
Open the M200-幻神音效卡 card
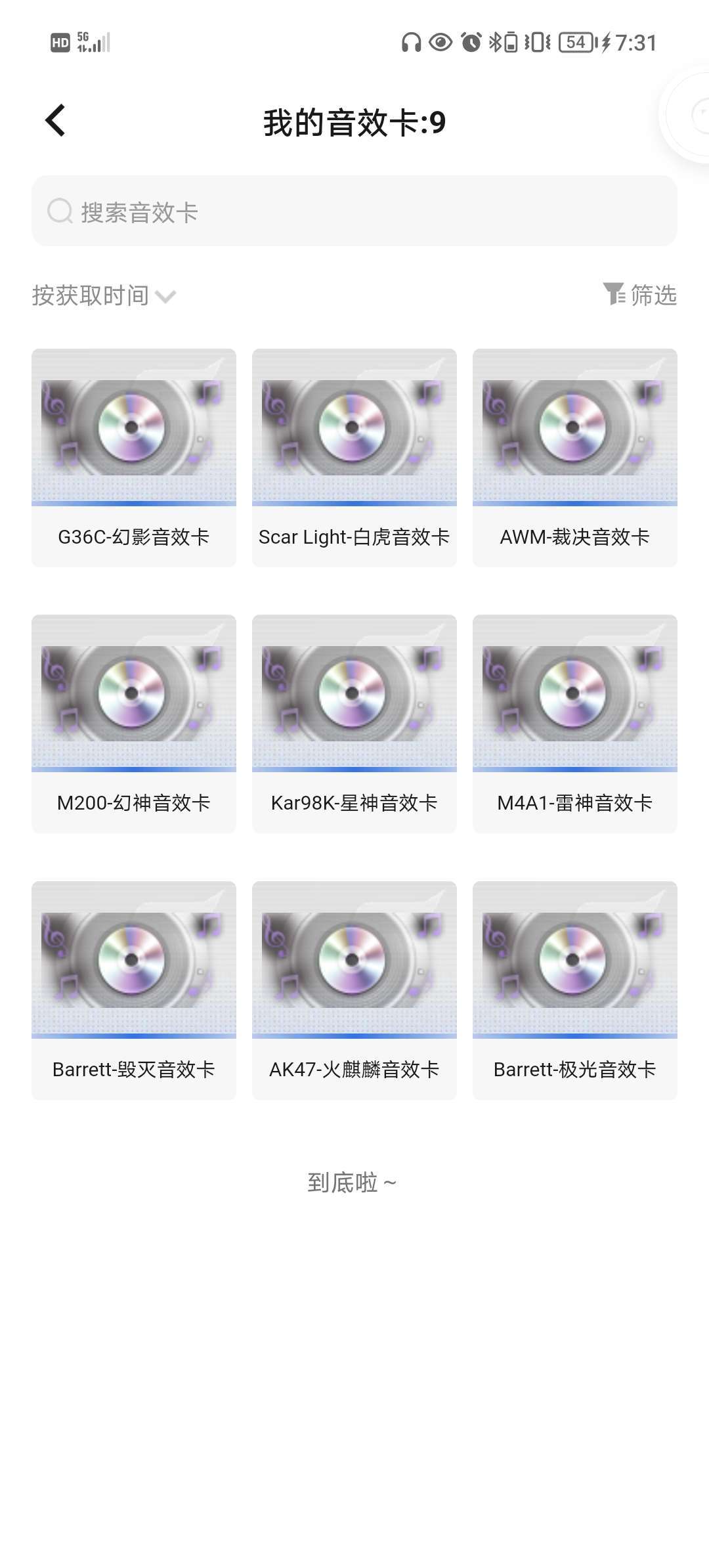click(x=134, y=724)
